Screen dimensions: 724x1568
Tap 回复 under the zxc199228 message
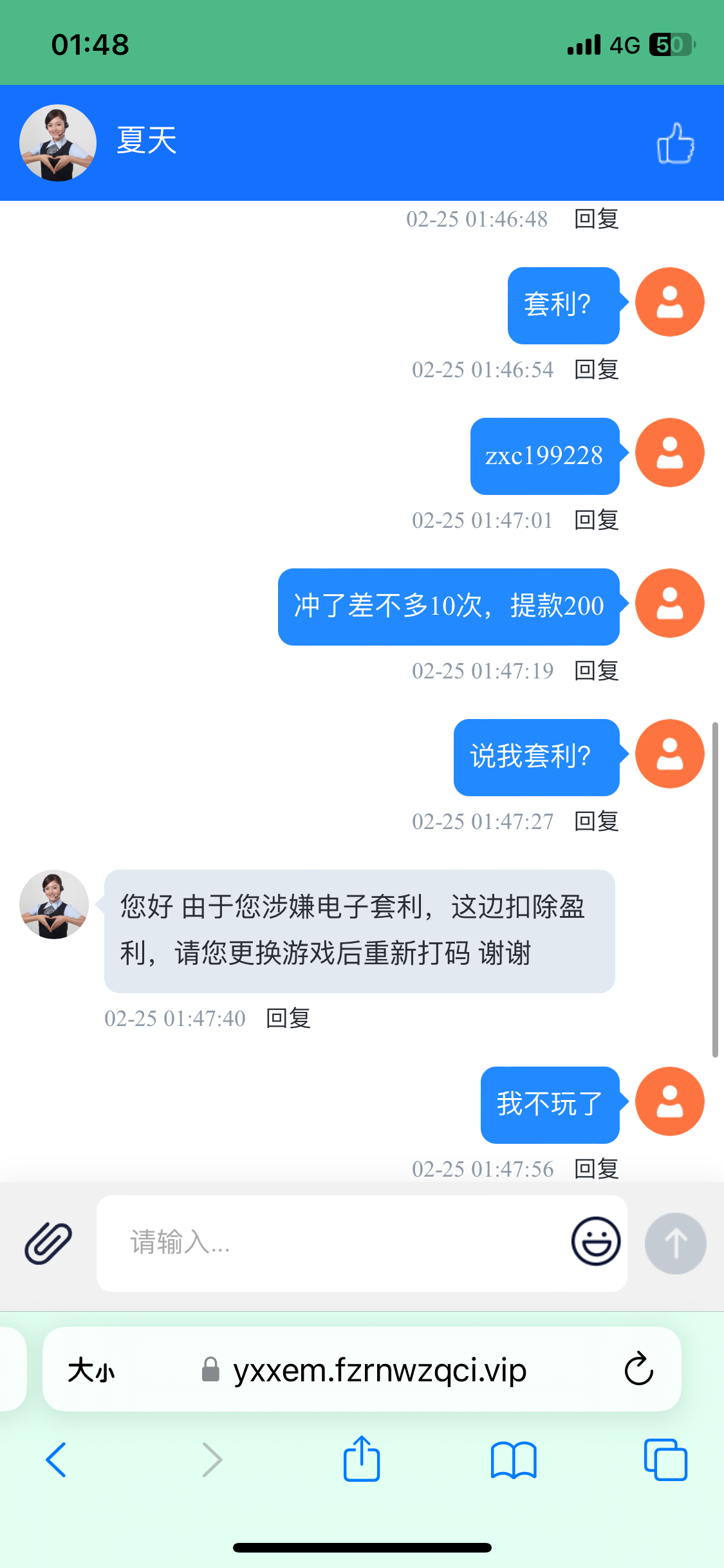(596, 520)
